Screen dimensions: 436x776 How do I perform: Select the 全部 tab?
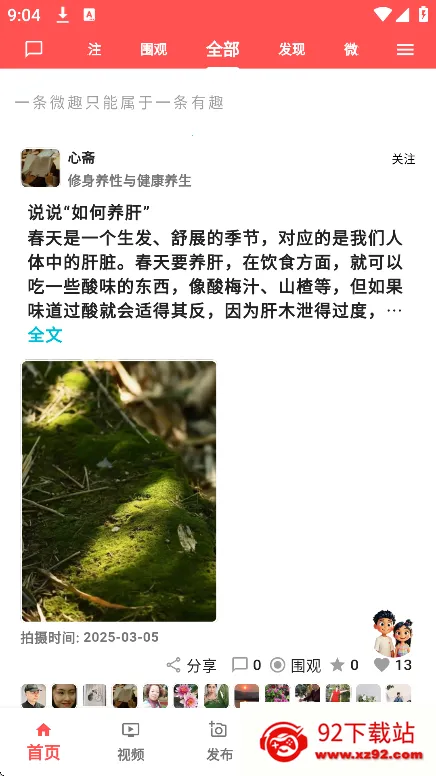point(223,49)
